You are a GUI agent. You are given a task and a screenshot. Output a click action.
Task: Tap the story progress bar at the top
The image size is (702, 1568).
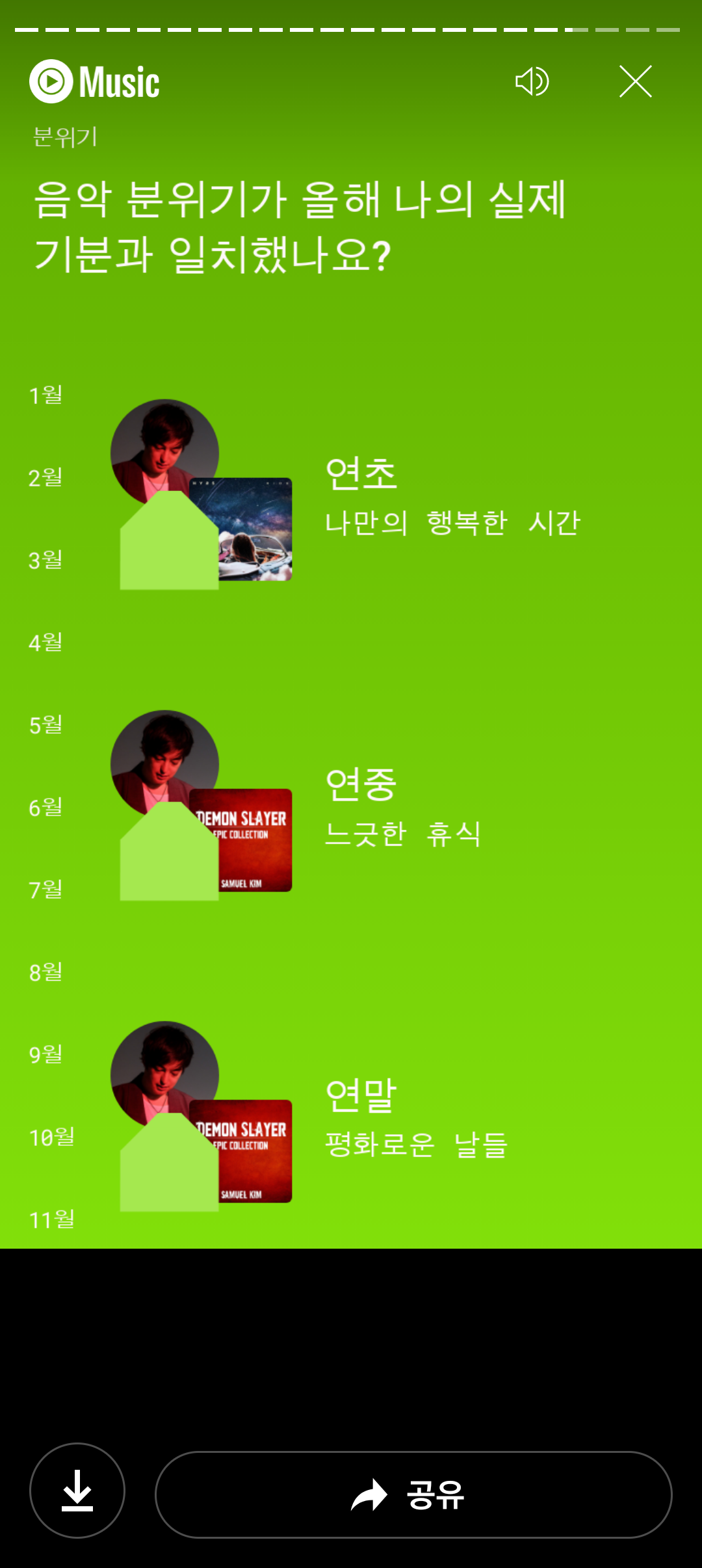pyautogui.click(x=351, y=28)
